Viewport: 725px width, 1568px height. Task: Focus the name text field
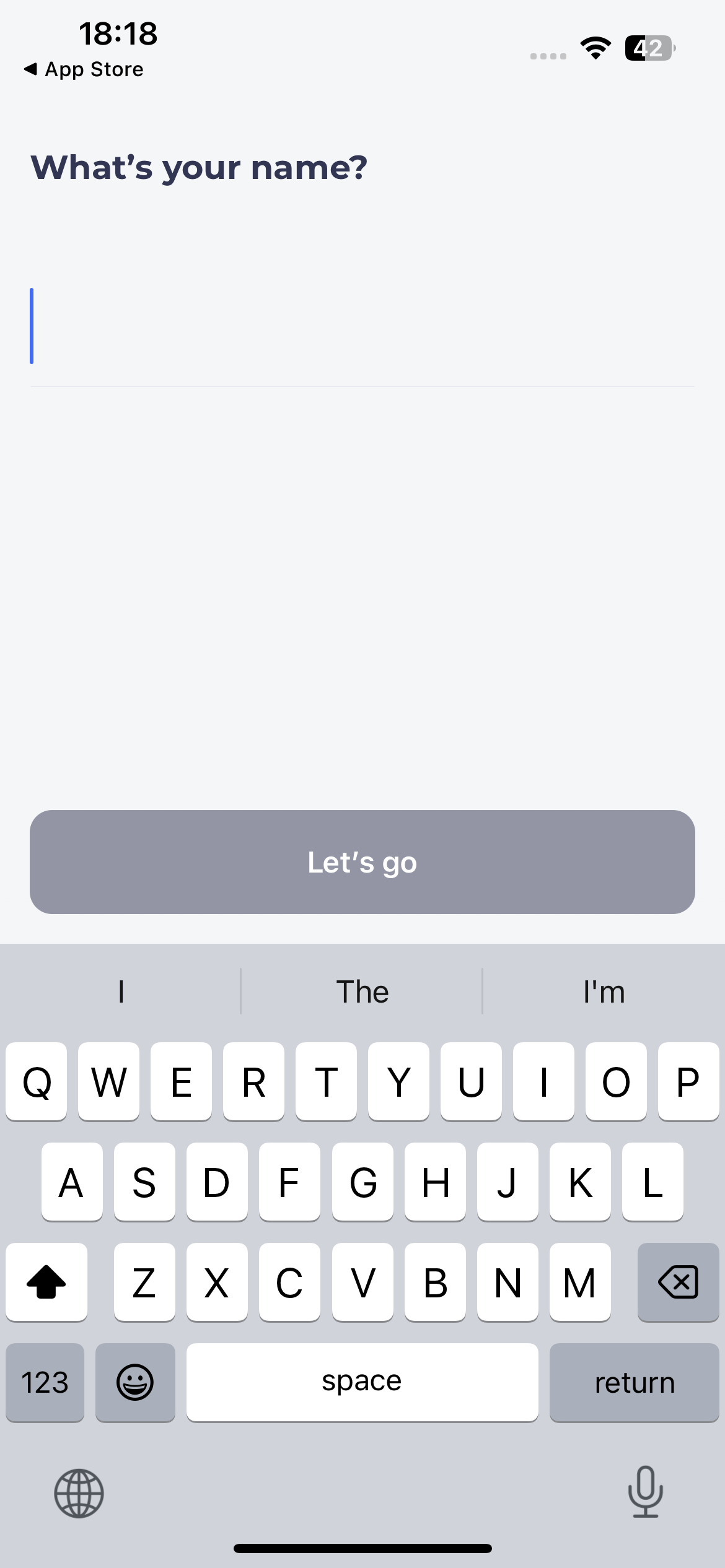point(362,326)
